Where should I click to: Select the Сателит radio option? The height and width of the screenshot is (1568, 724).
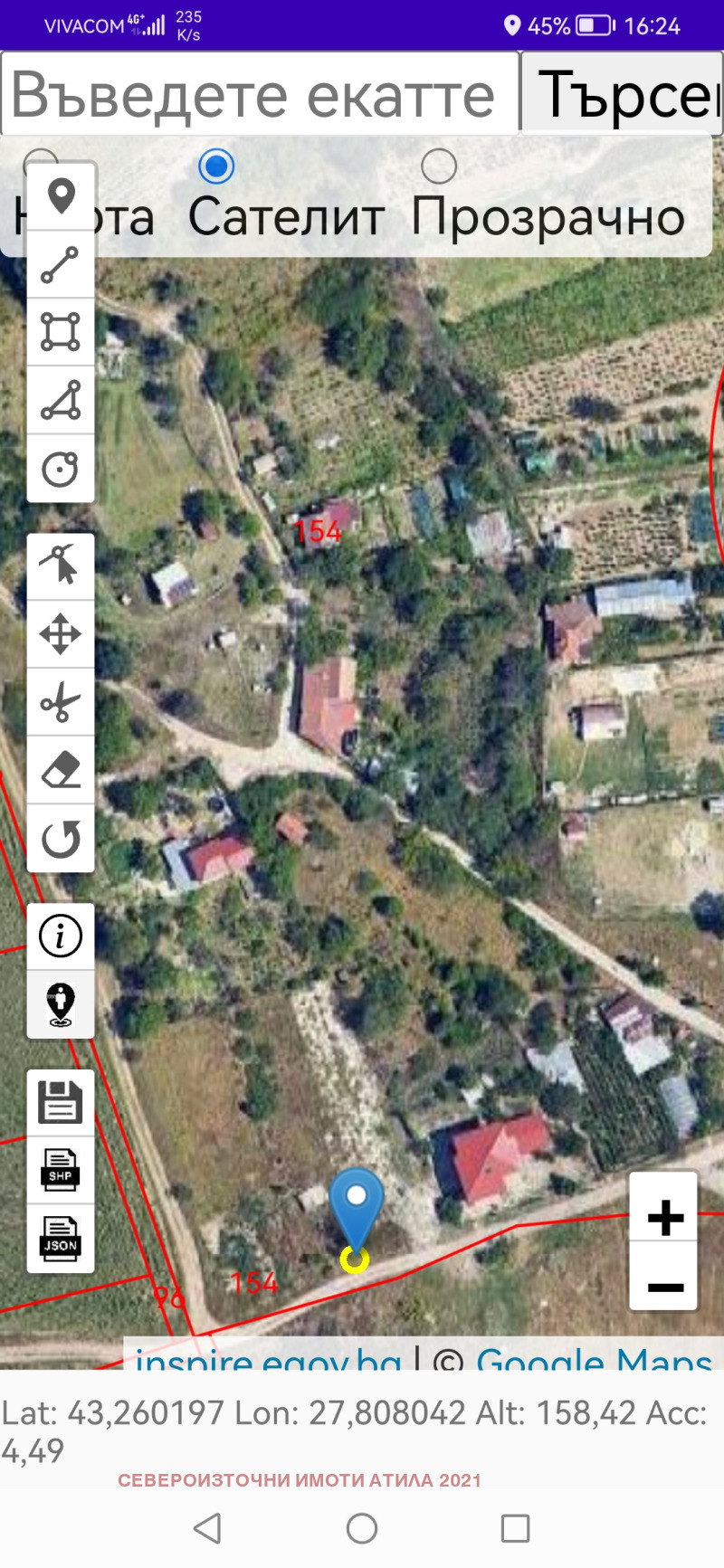pos(216,166)
